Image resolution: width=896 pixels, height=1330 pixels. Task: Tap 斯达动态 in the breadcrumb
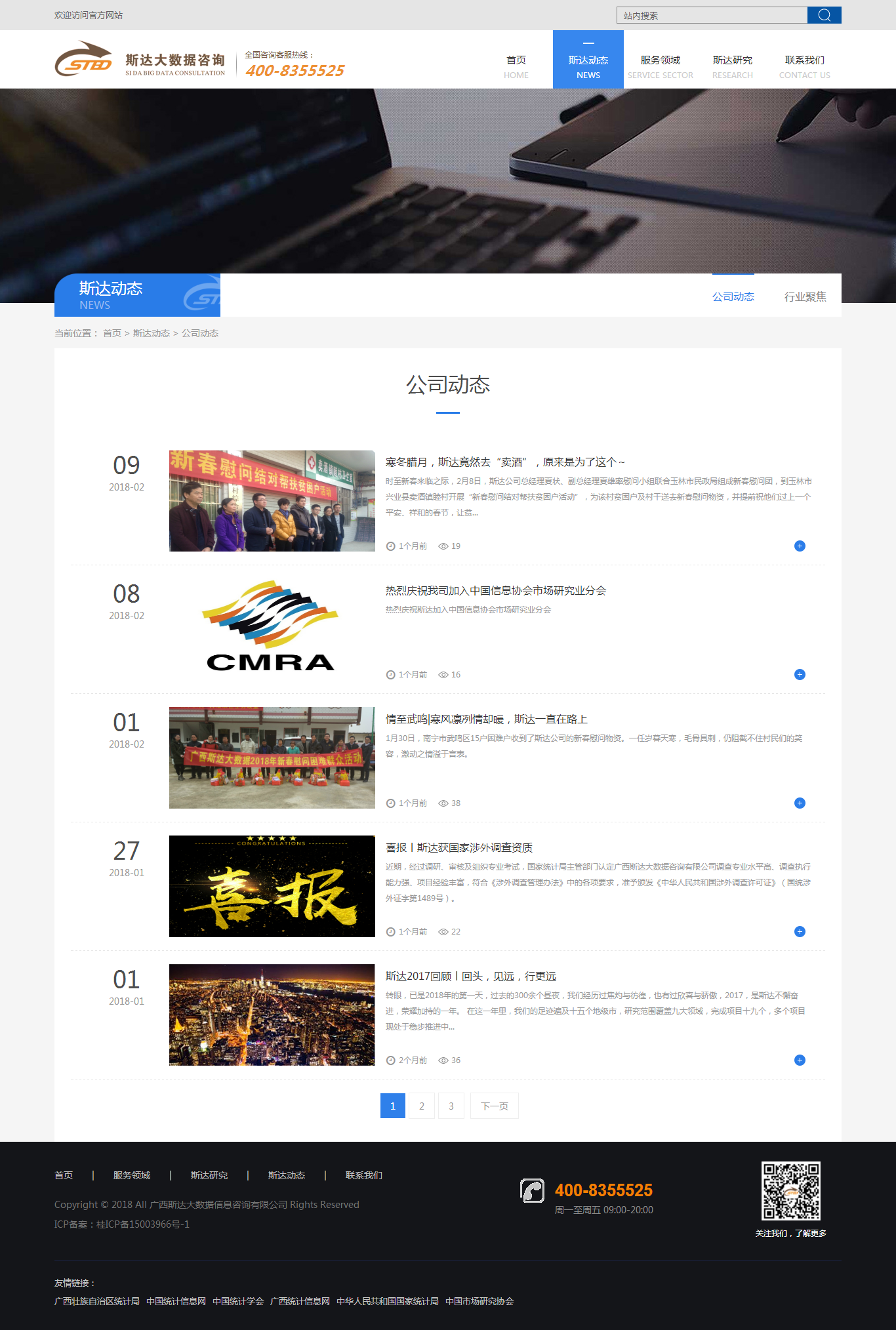151,333
